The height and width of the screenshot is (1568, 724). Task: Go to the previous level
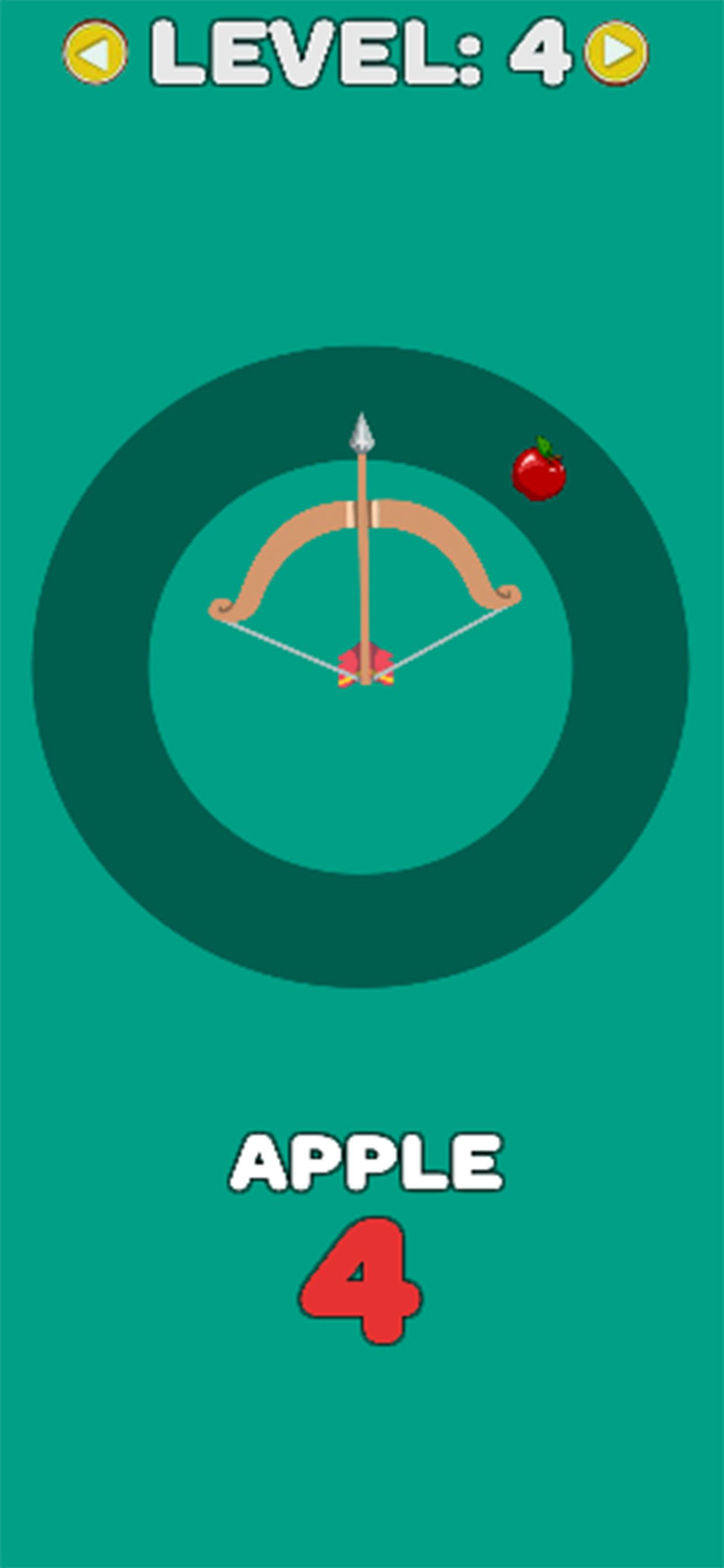point(96,52)
